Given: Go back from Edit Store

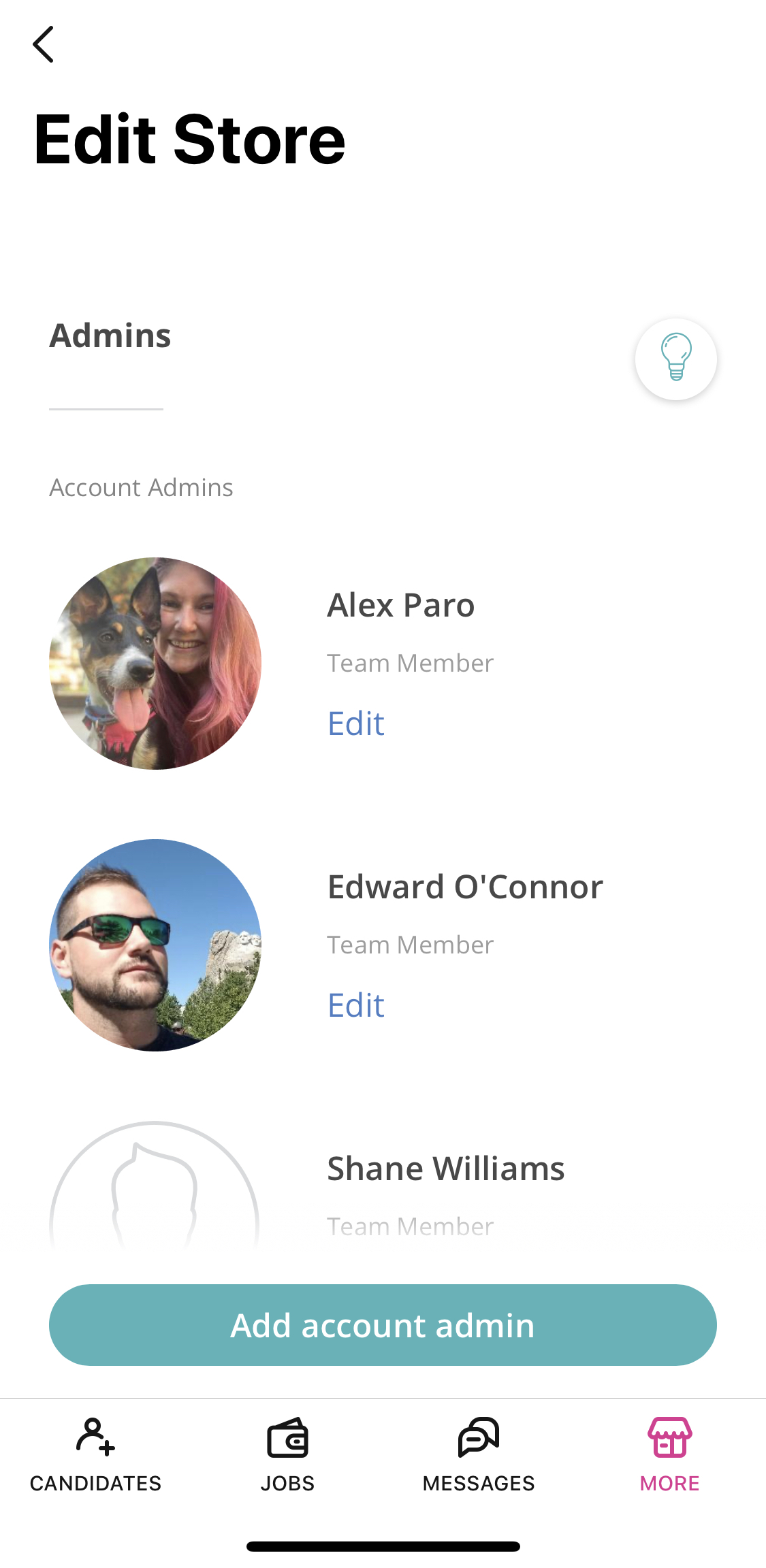Looking at the screenshot, I should pos(44,45).
